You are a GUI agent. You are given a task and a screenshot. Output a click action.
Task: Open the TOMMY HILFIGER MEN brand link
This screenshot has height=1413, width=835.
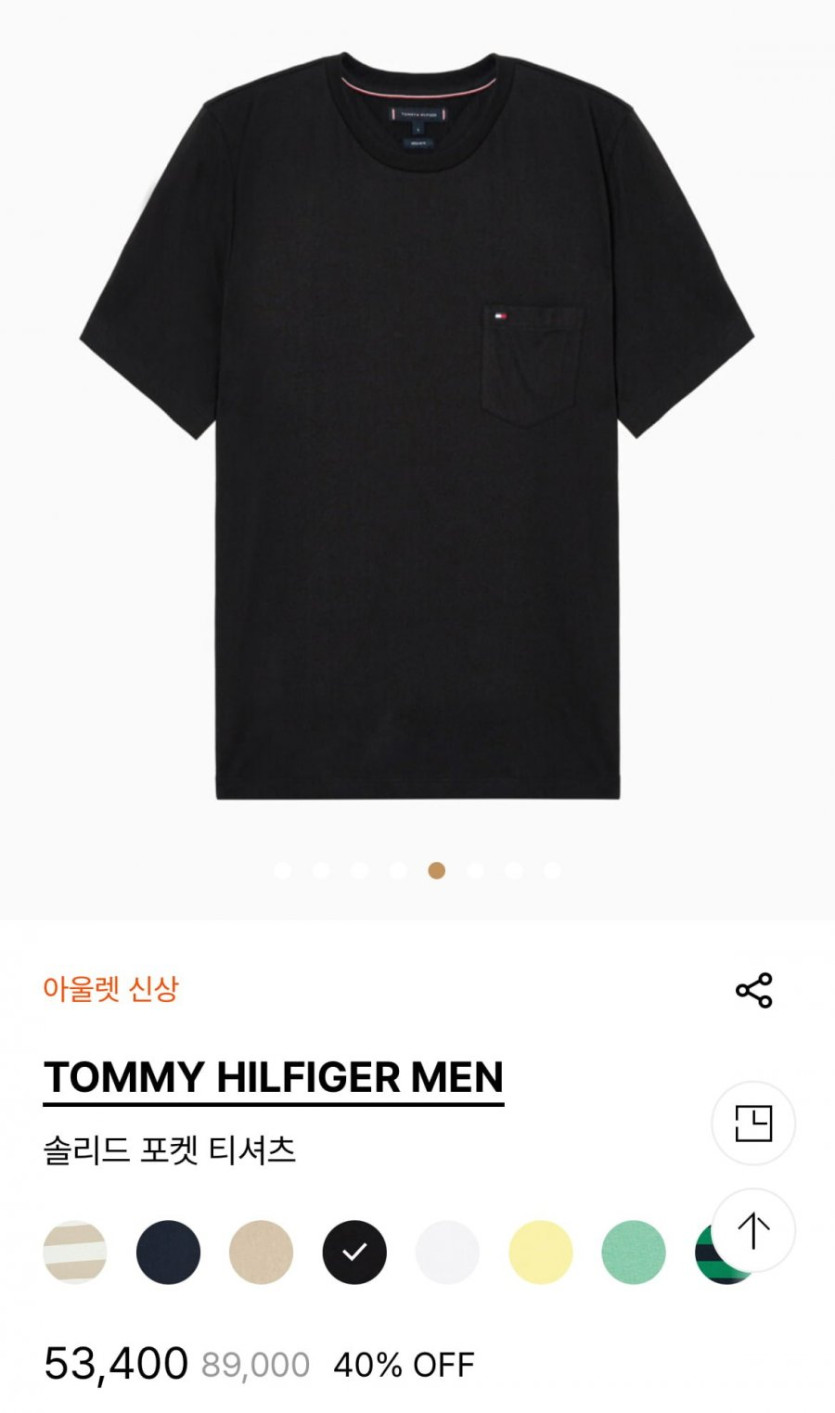[x=273, y=1077]
